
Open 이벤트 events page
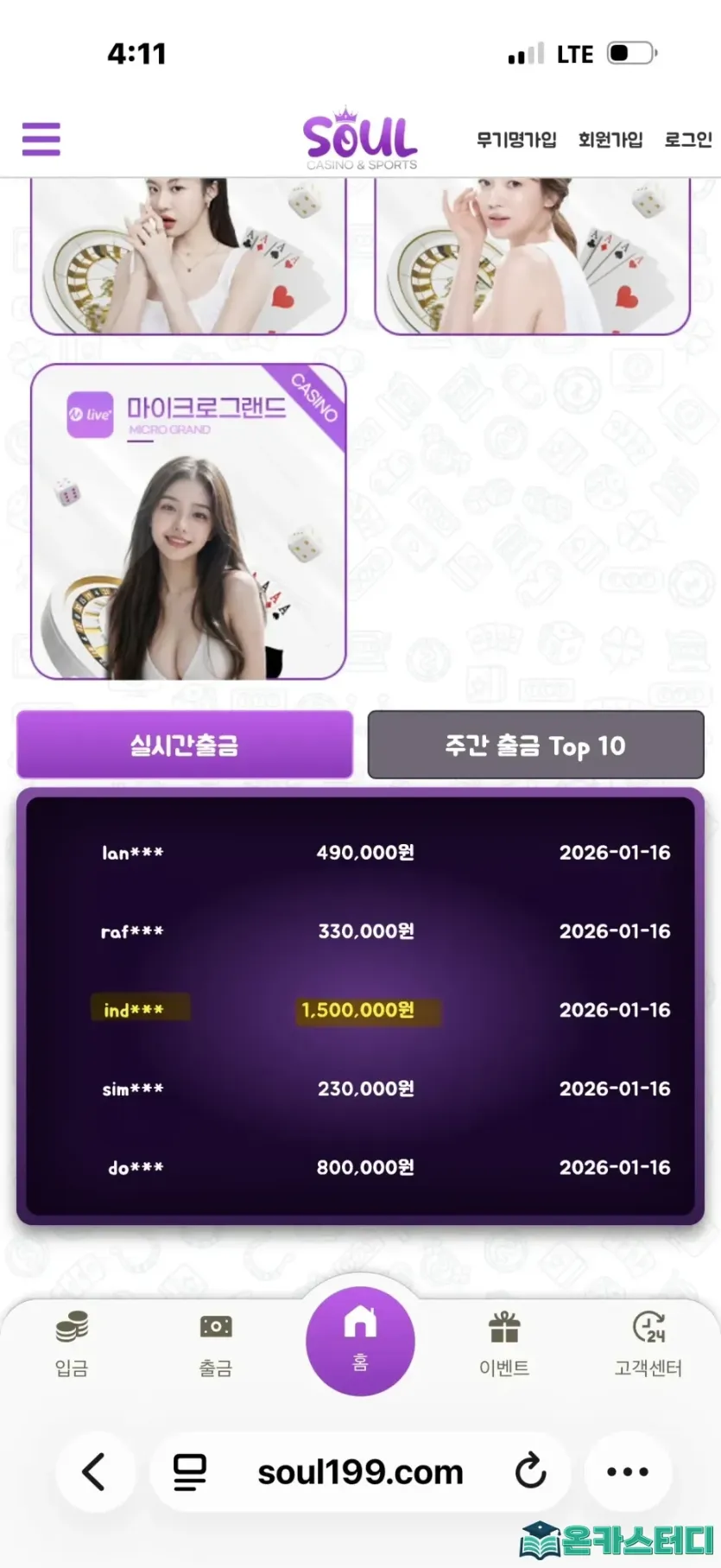(x=504, y=1343)
